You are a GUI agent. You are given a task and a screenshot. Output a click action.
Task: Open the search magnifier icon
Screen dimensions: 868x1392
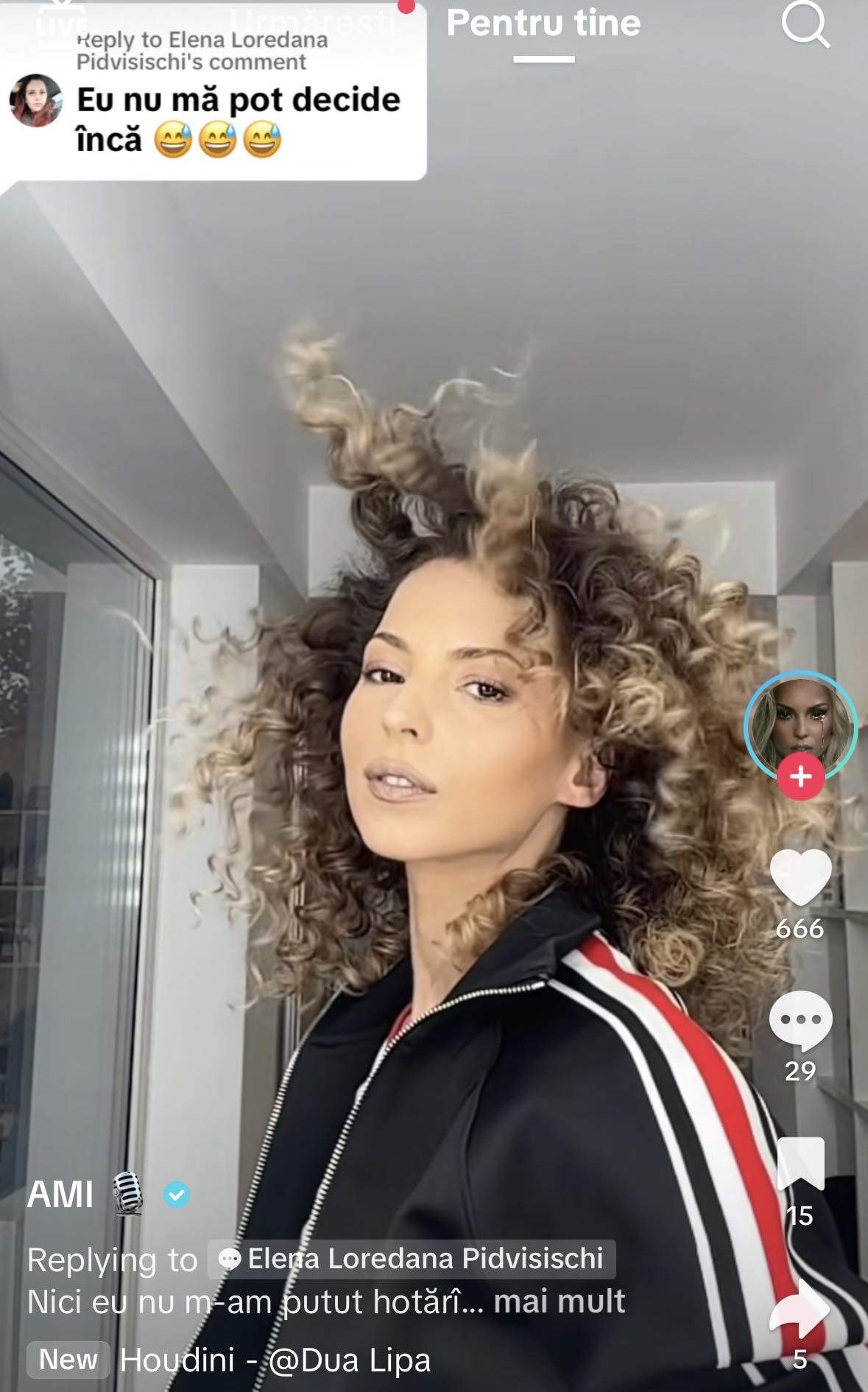[x=805, y=24]
